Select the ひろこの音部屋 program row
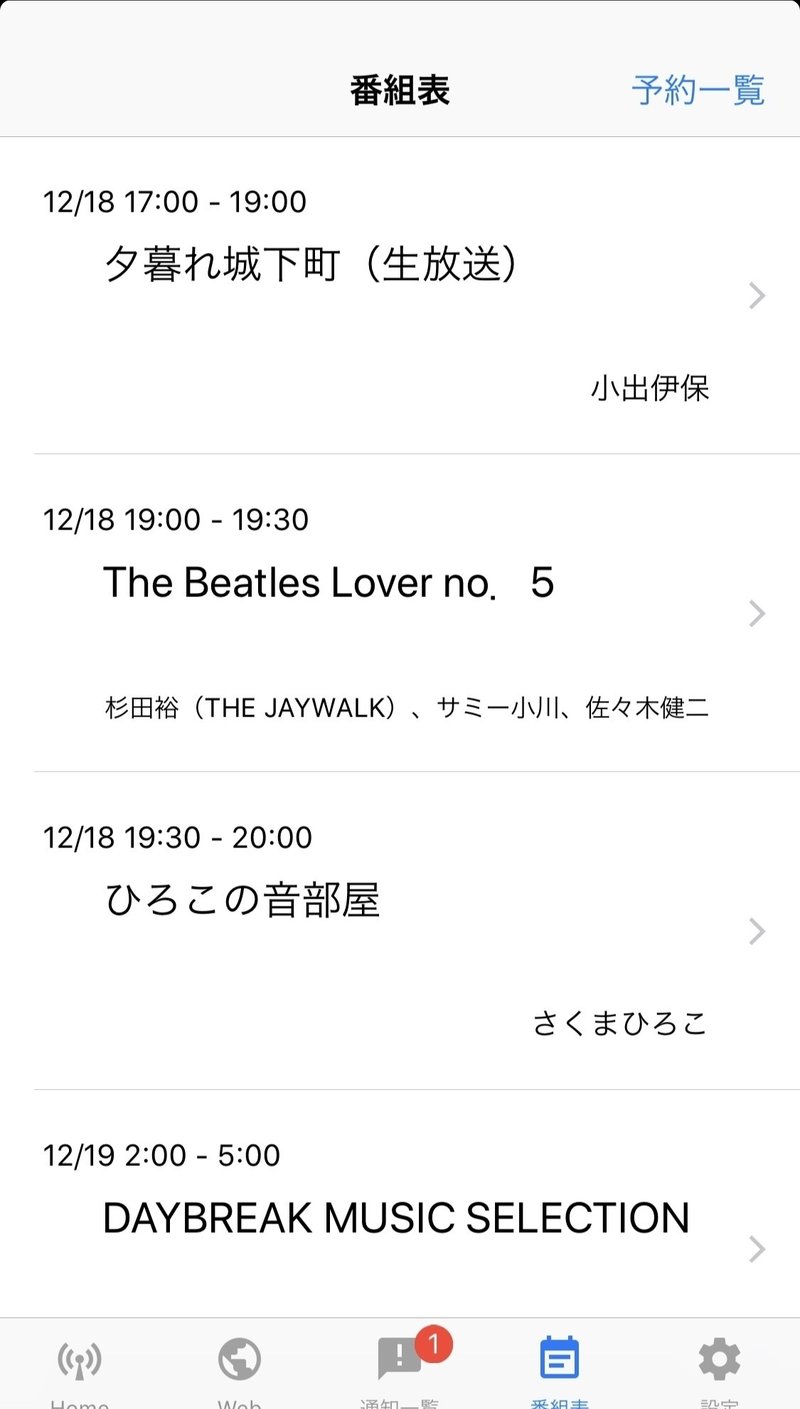 400,930
